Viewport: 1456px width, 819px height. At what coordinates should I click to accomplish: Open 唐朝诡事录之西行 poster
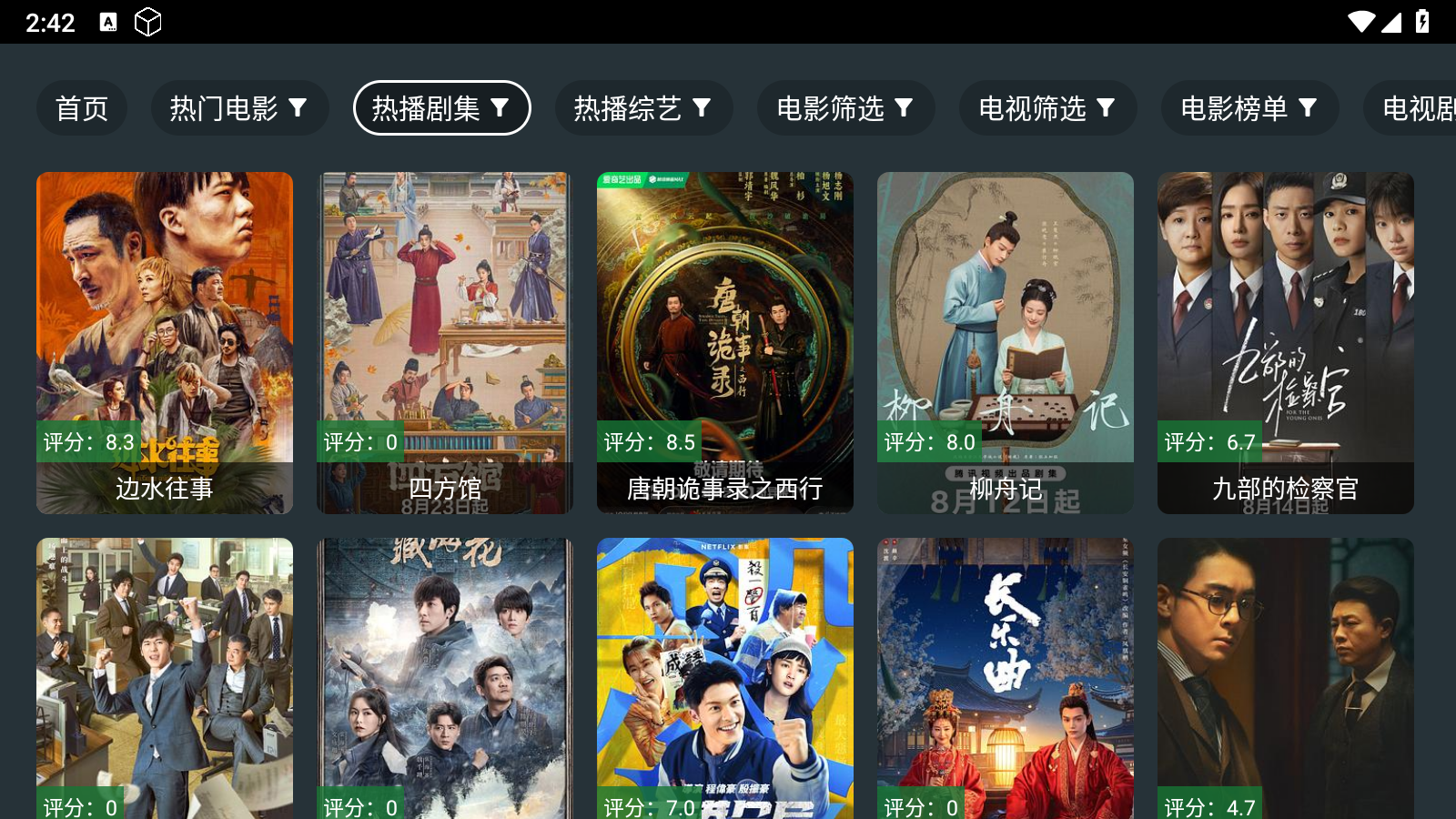tap(725, 342)
